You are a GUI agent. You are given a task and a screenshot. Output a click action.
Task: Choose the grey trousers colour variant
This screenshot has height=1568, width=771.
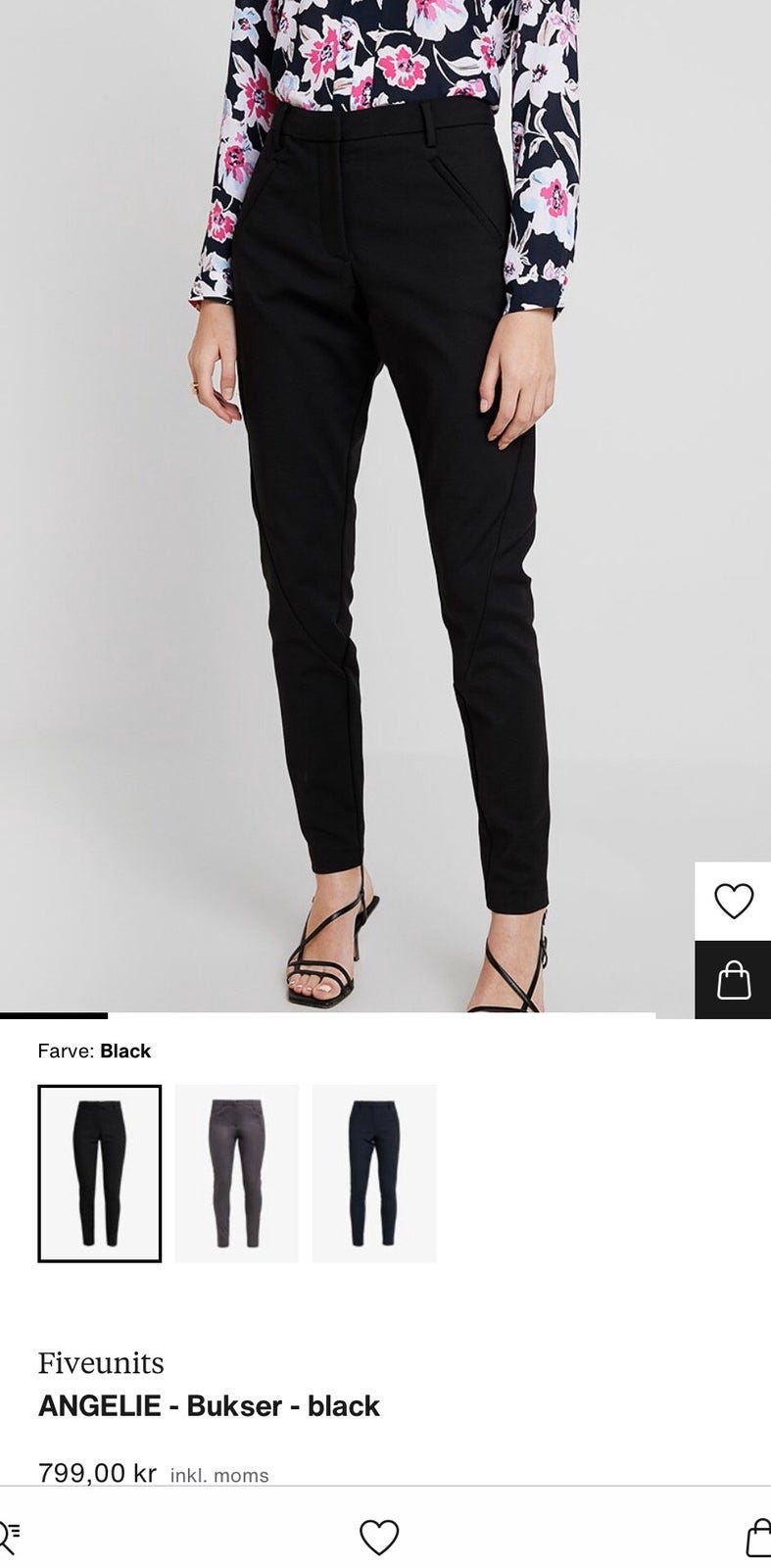pyautogui.click(x=237, y=1173)
